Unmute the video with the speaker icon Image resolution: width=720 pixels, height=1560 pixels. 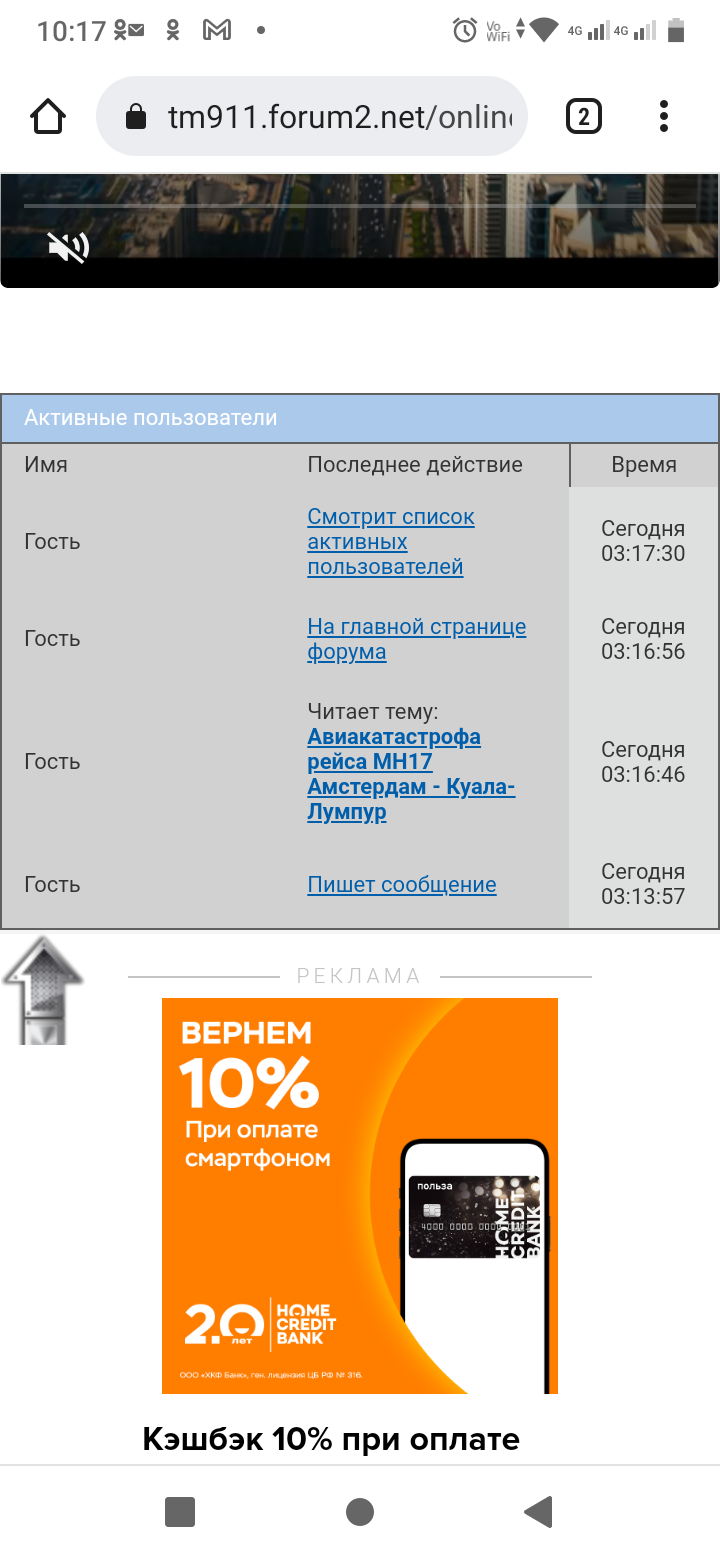pyautogui.click(x=69, y=246)
